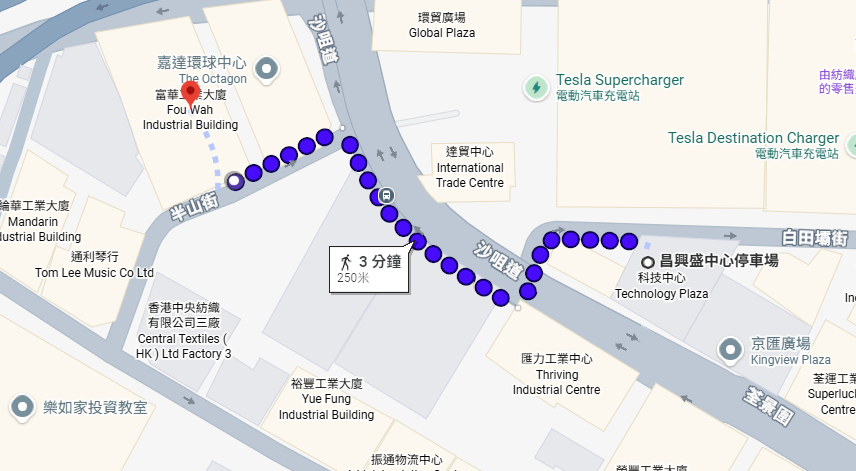Open the Tesla Destination Charger marker

[x=851, y=146]
